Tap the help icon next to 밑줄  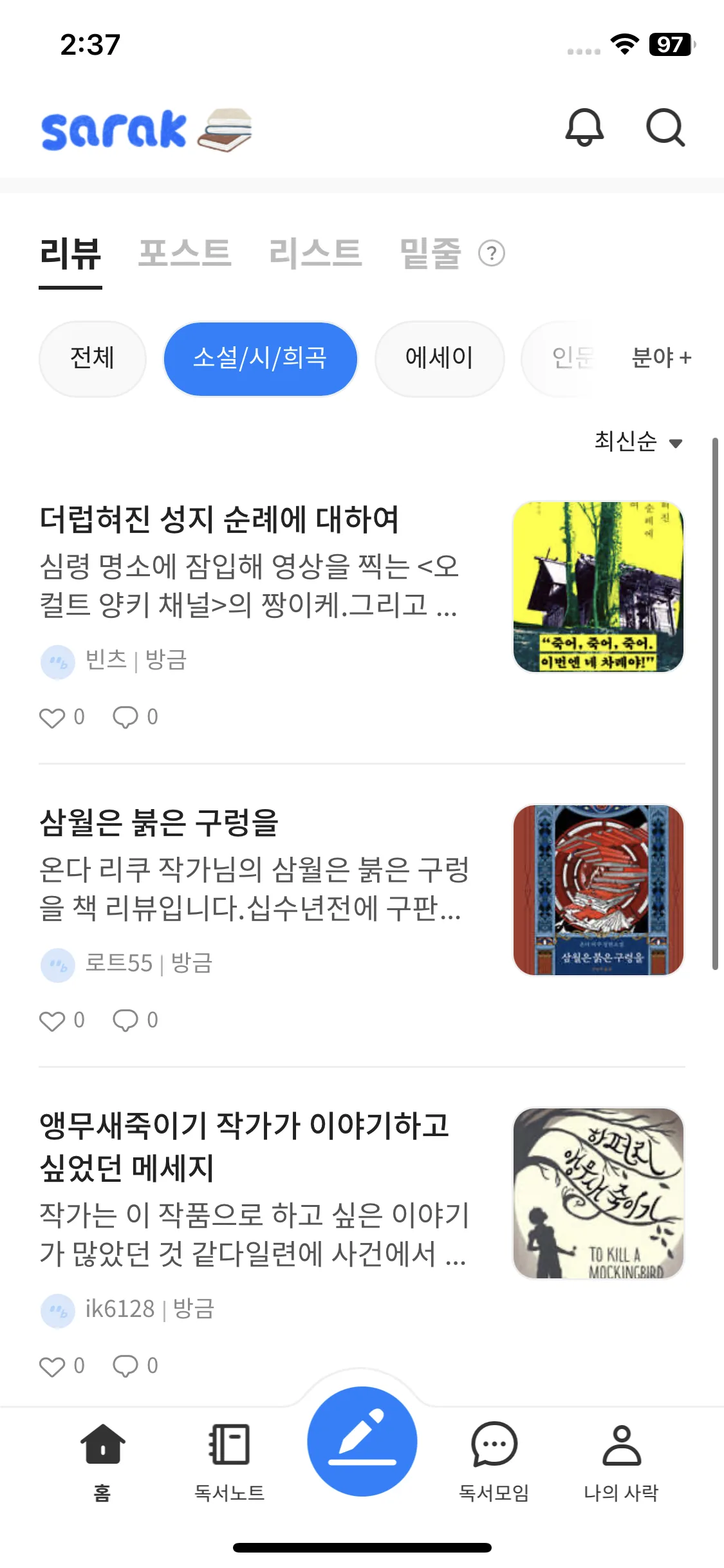pos(492,254)
